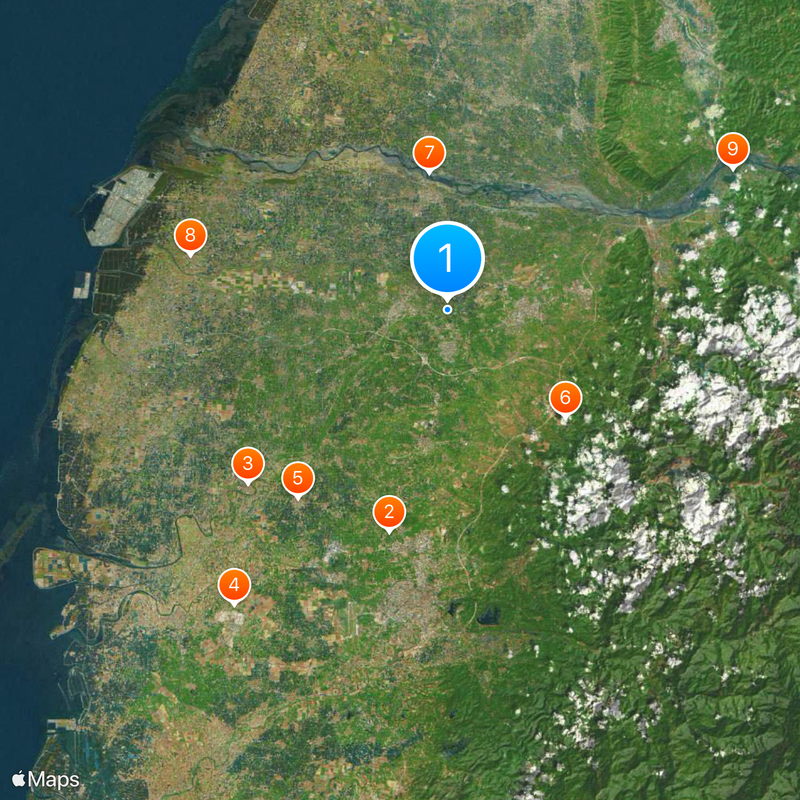Tap the orange map pin numbered 2

(389, 513)
